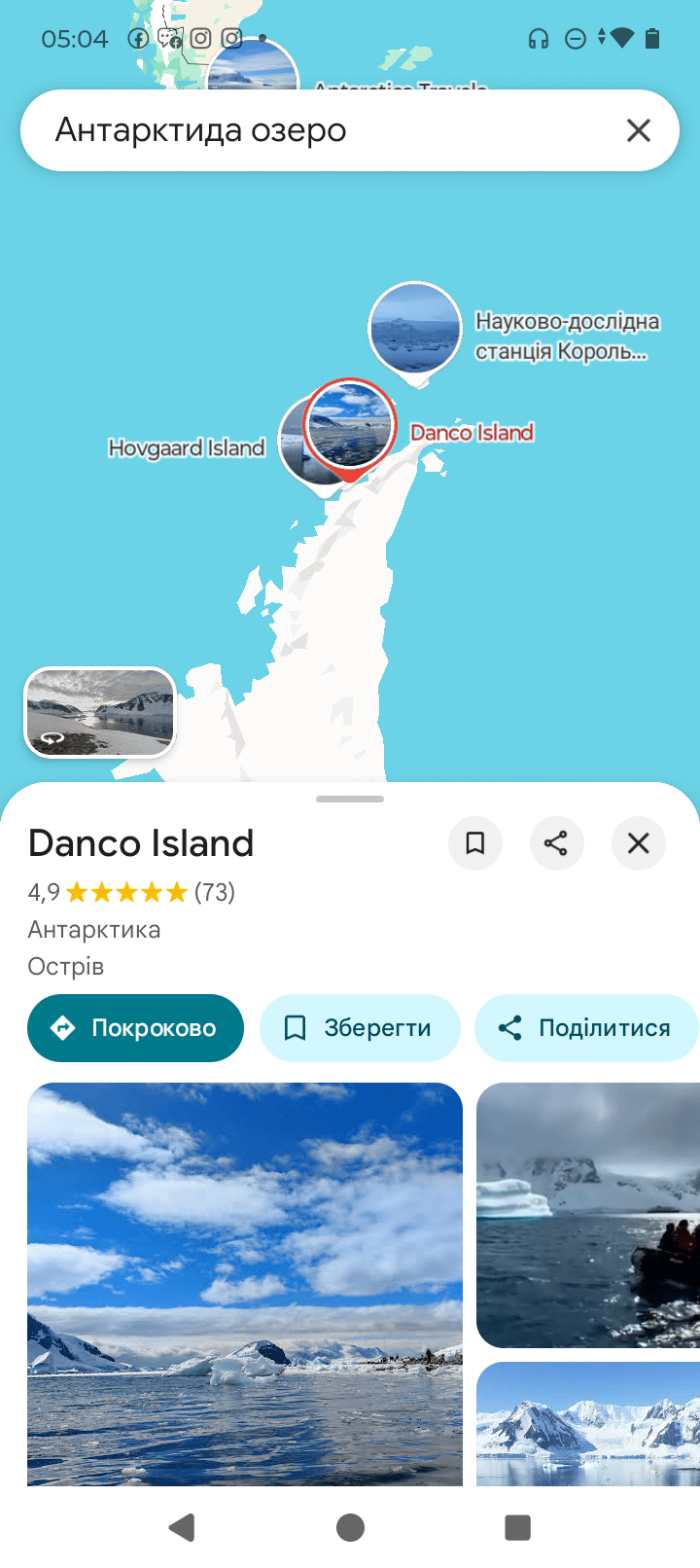Open the large blue sky photo
The image size is (700, 1568).
tap(245, 1282)
